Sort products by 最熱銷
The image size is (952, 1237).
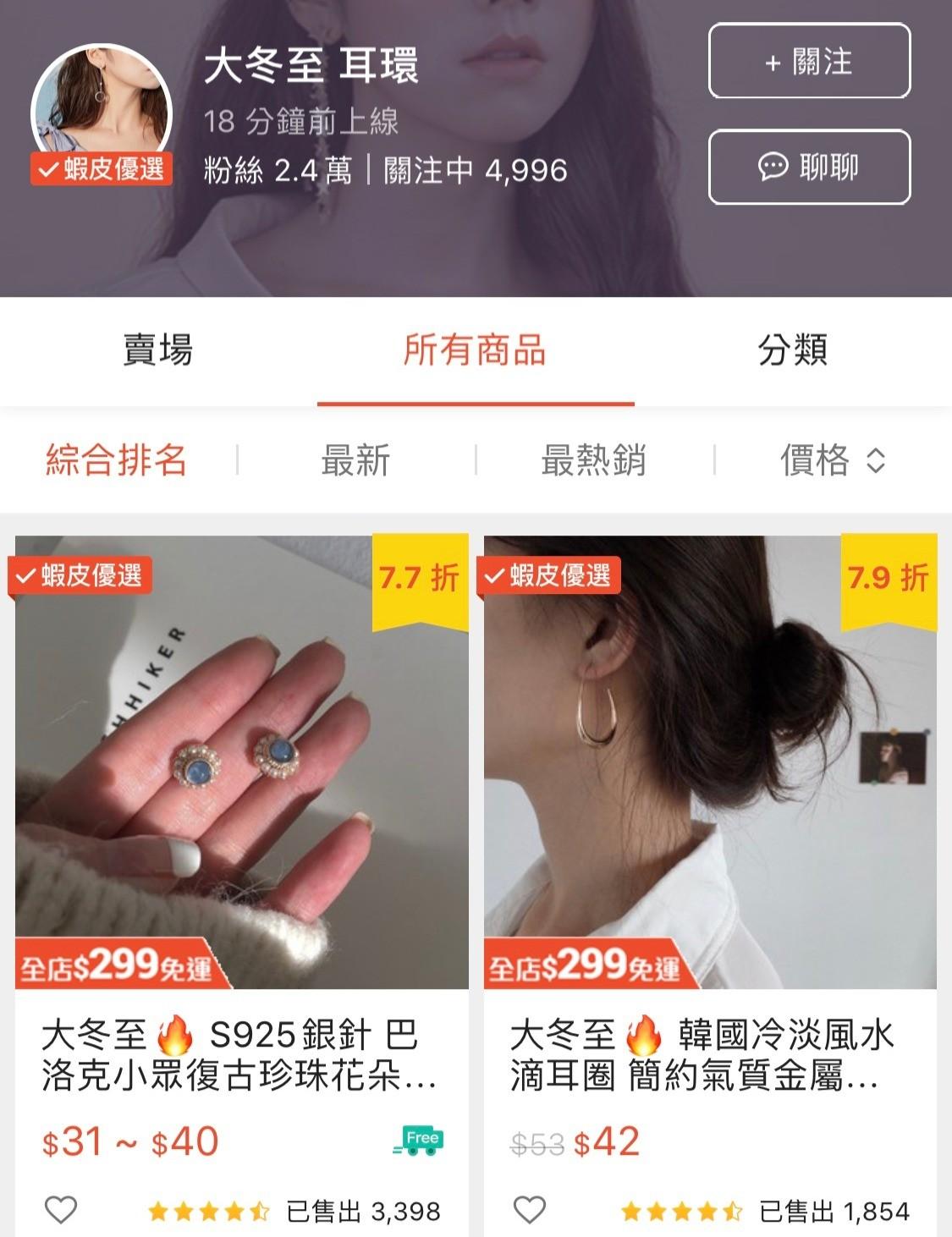[594, 460]
